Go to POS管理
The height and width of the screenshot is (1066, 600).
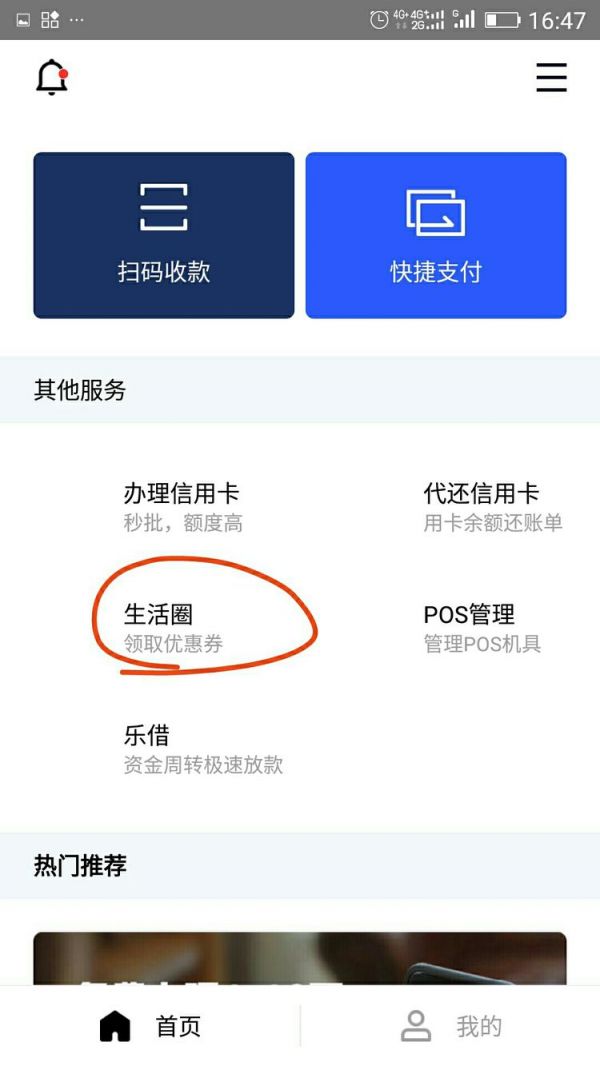(x=482, y=627)
